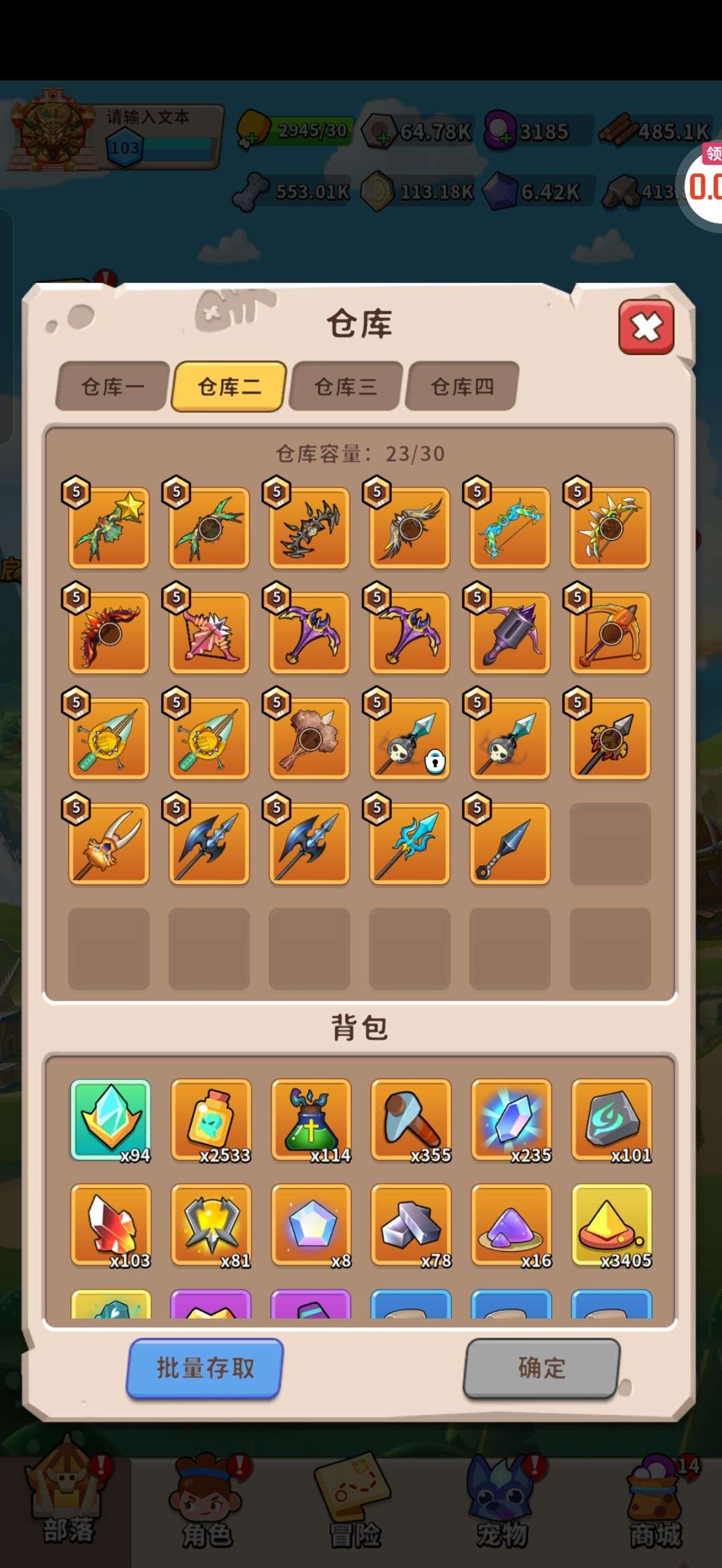The image size is (722, 1568).
Task: Tap the 确定 confirm button
Action: coord(541,1368)
